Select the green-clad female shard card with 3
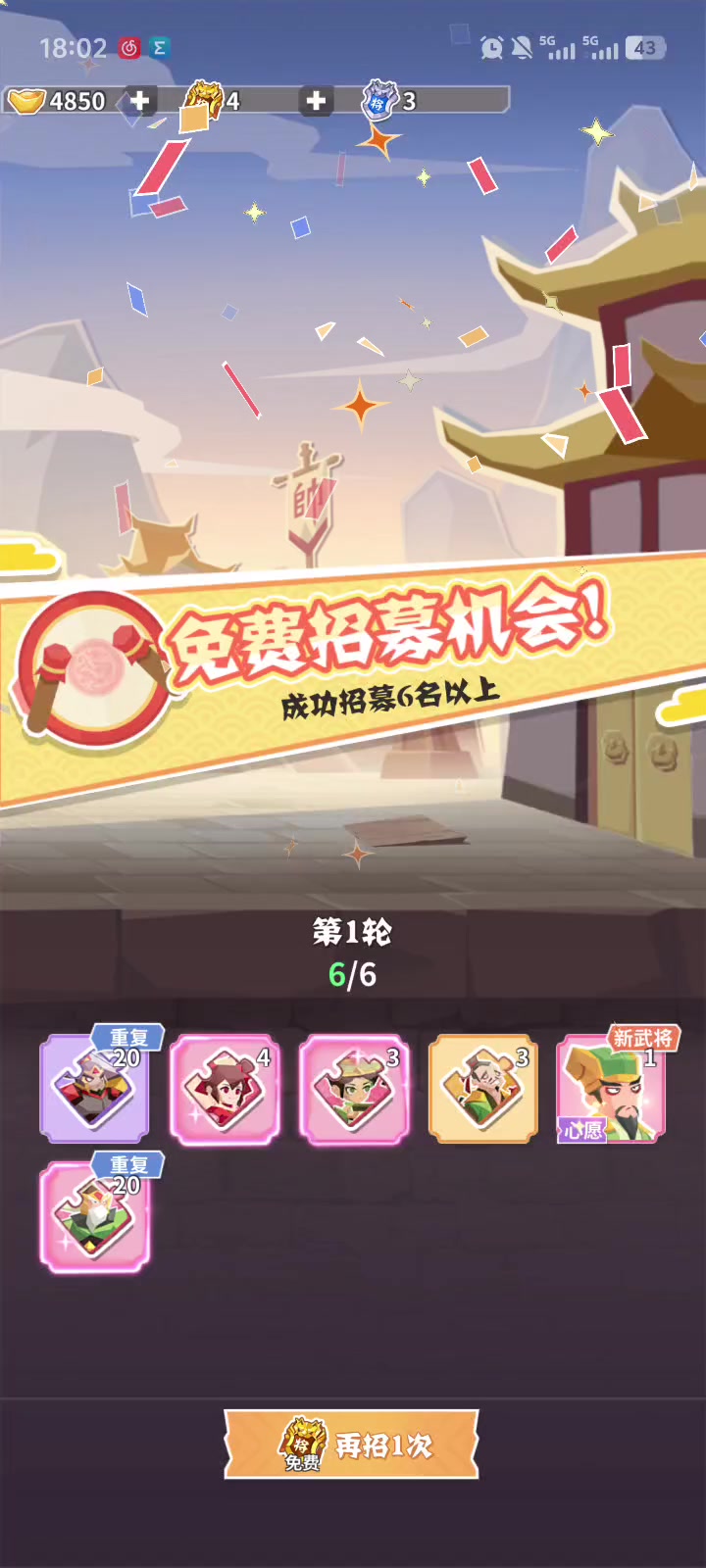706x1568 pixels. [353, 1090]
